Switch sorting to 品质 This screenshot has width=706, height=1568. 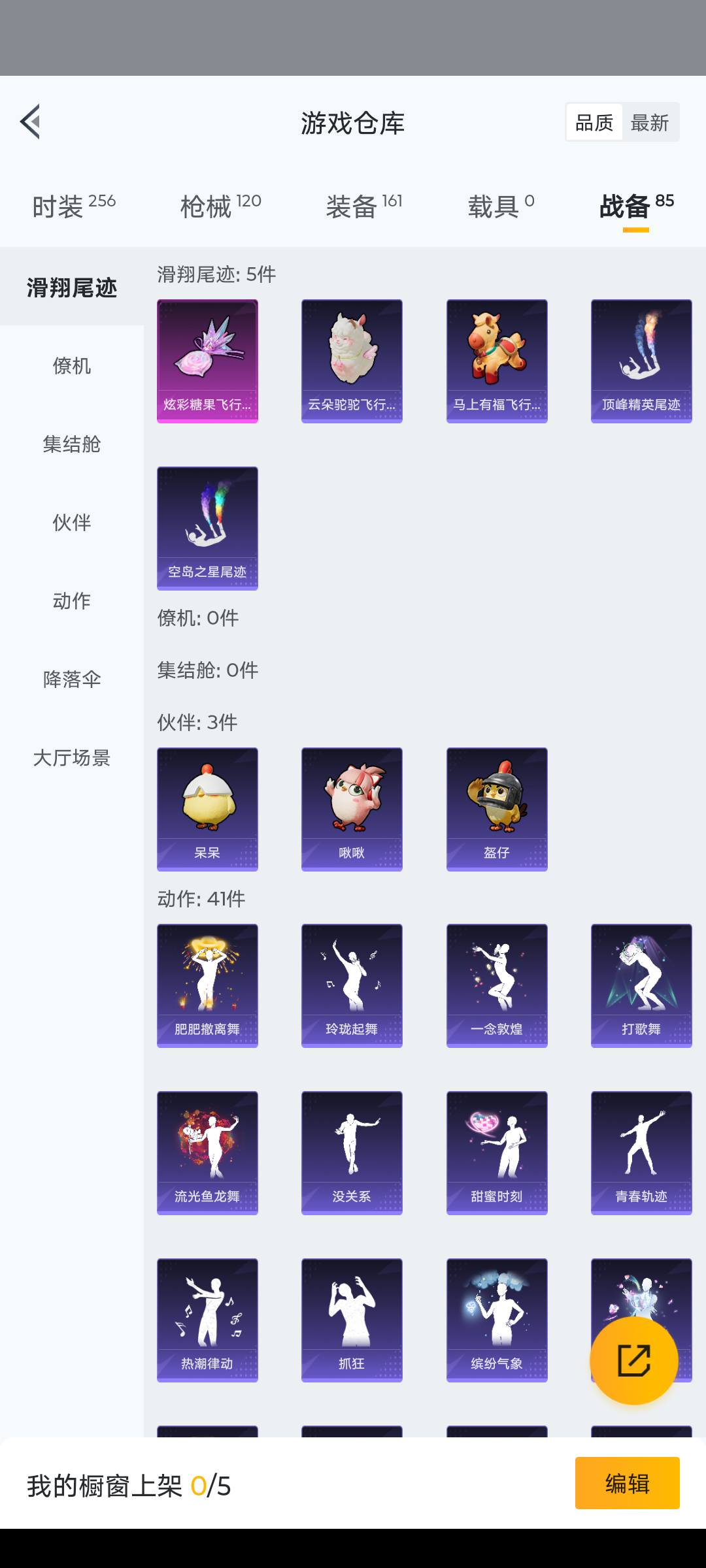594,122
